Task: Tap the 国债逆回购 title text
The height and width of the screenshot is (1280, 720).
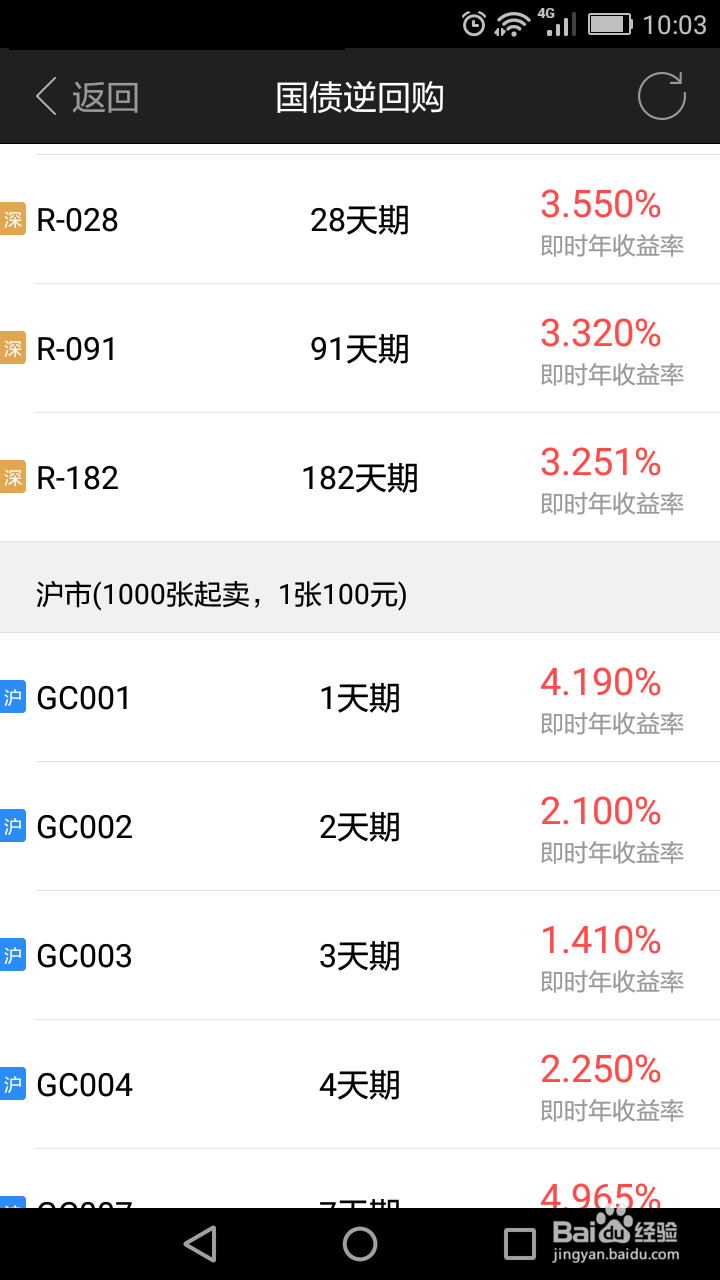Action: pos(360,96)
